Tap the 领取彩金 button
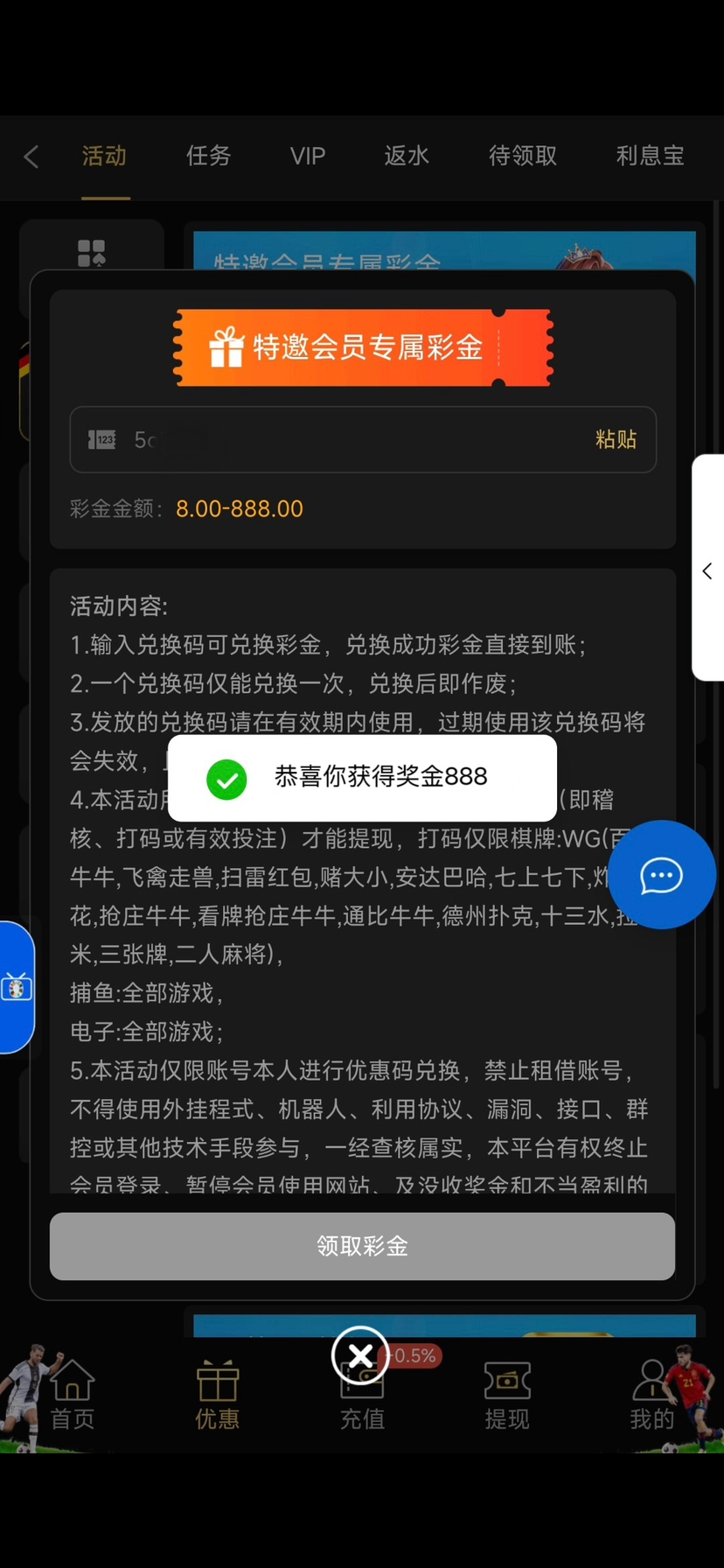724x1568 pixels. tap(362, 1246)
